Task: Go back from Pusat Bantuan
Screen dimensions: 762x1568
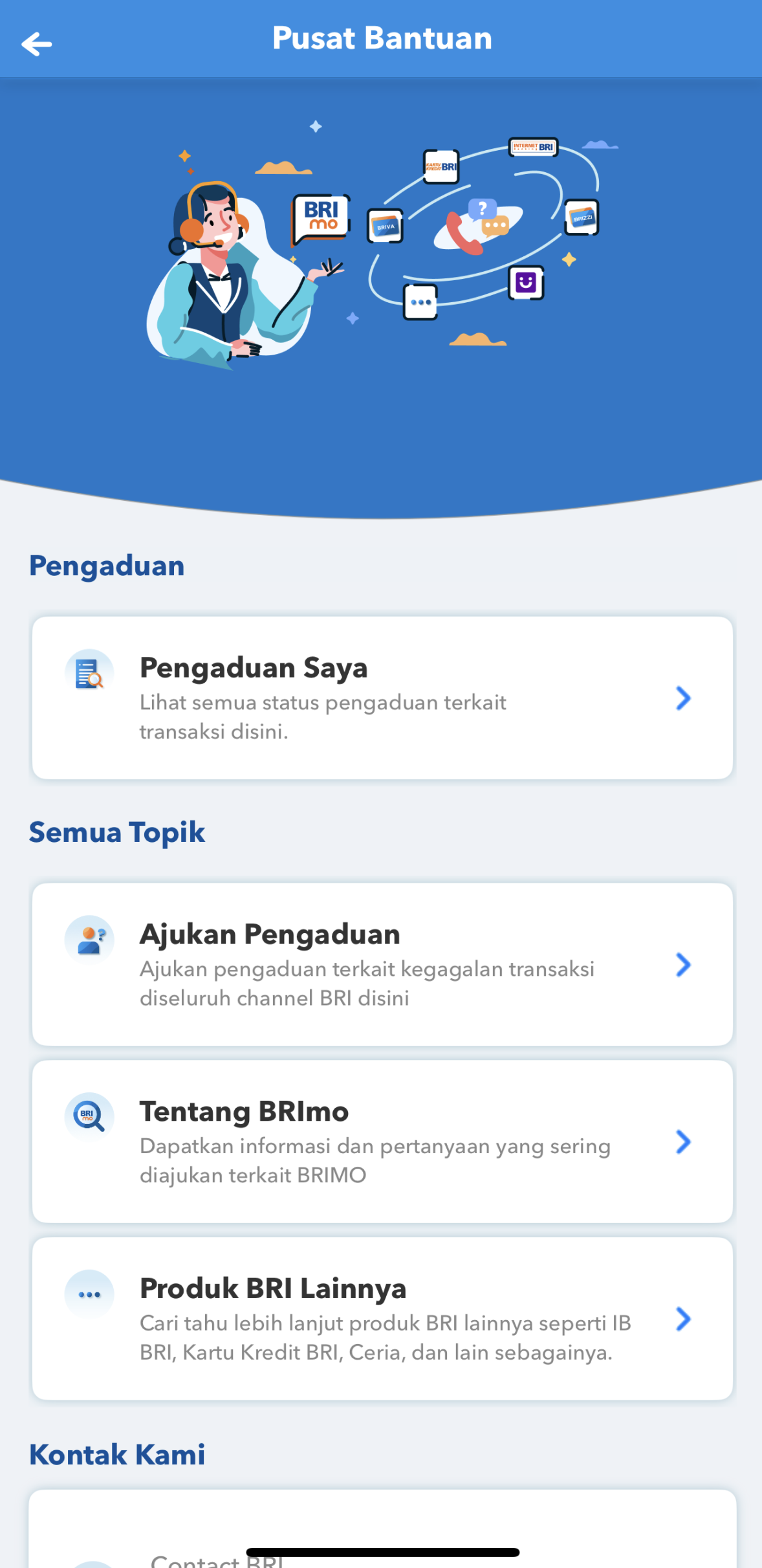Action: pos(37,43)
